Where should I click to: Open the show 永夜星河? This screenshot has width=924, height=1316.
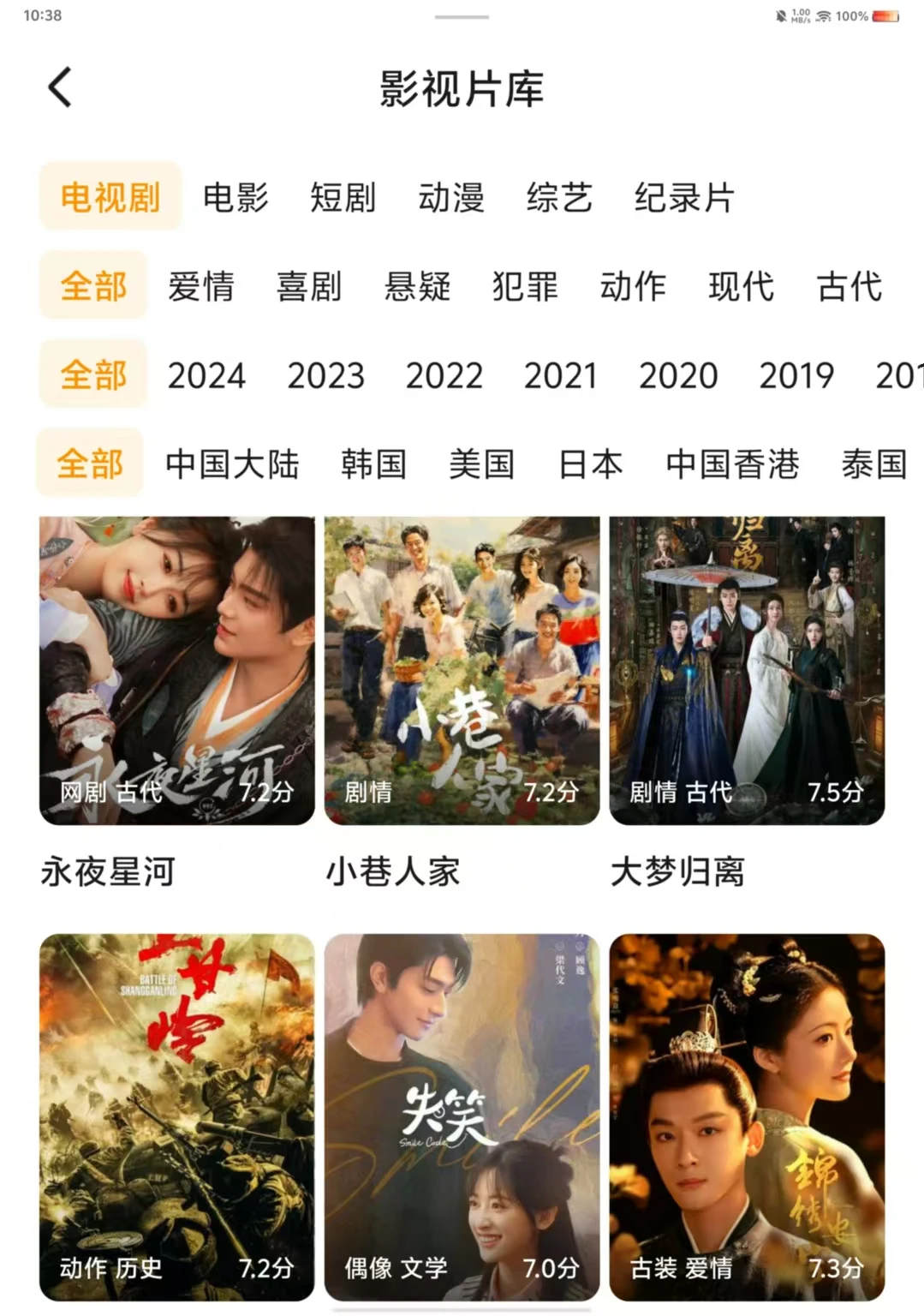coord(177,670)
